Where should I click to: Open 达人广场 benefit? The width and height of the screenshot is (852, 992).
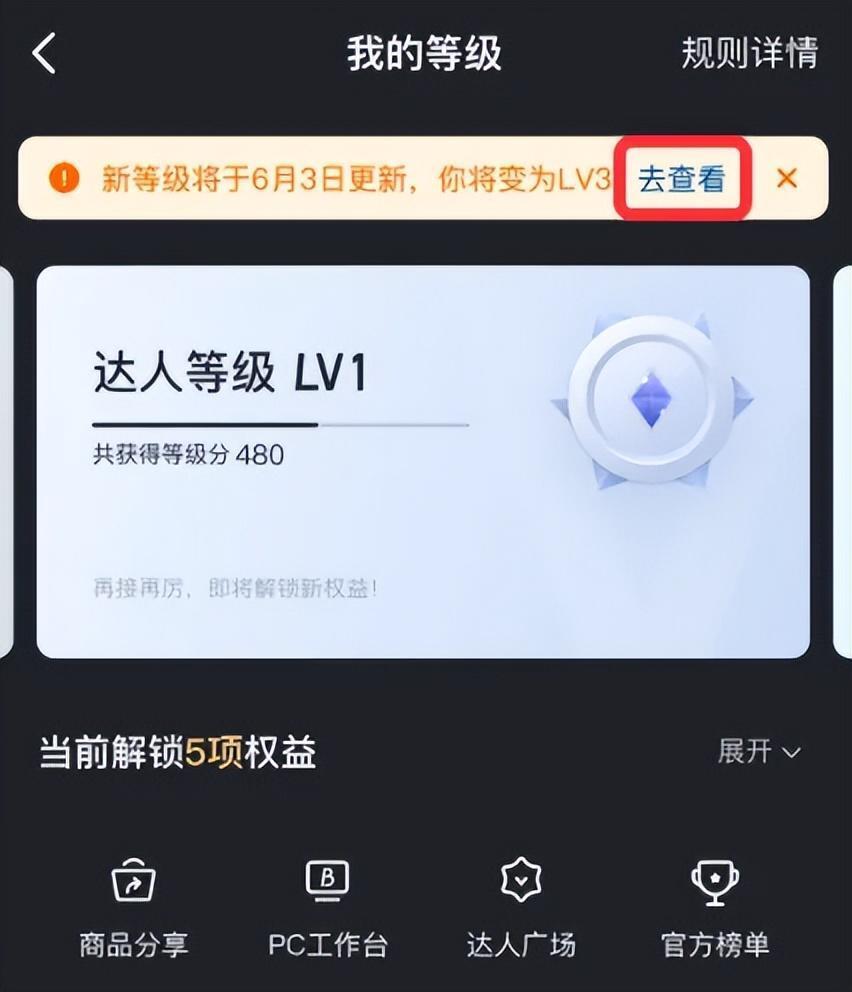click(x=521, y=908)
